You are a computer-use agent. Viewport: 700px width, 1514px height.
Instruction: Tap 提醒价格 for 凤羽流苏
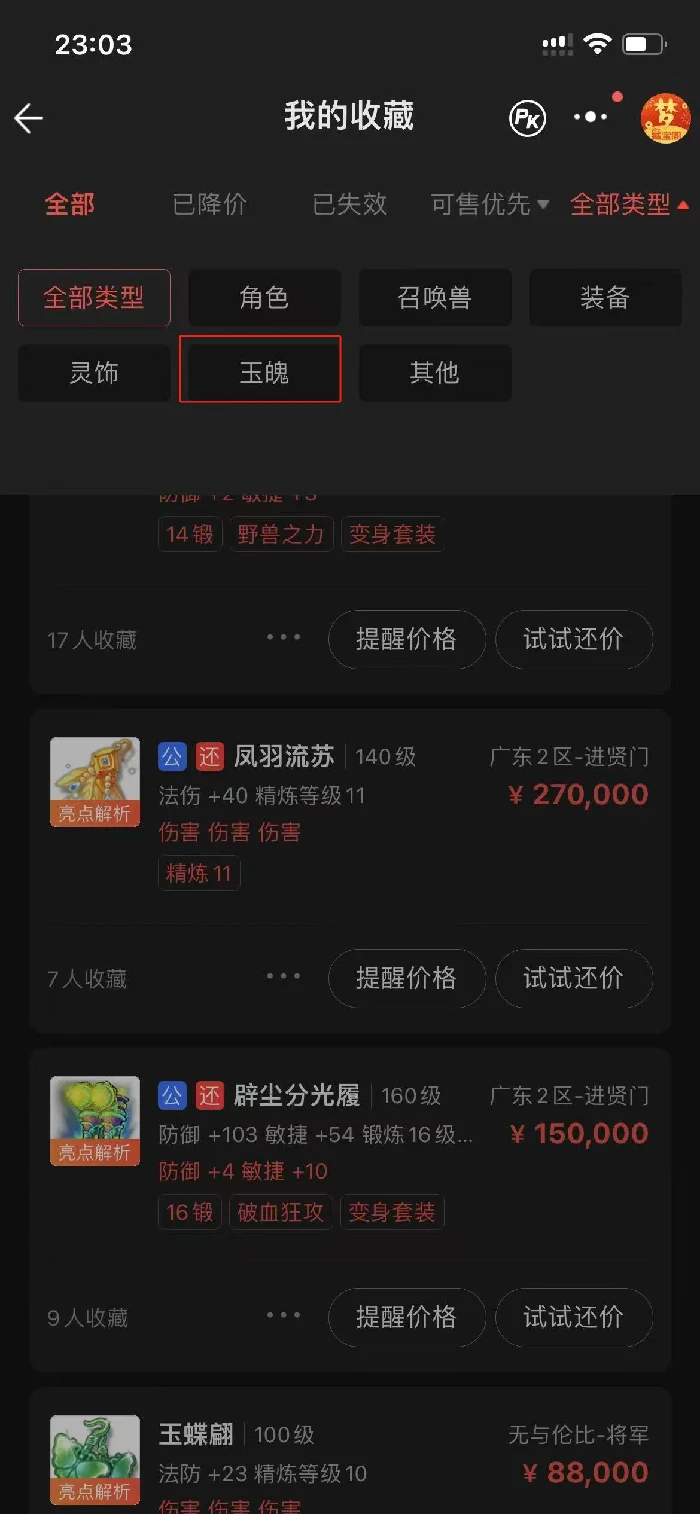point(407,978)
